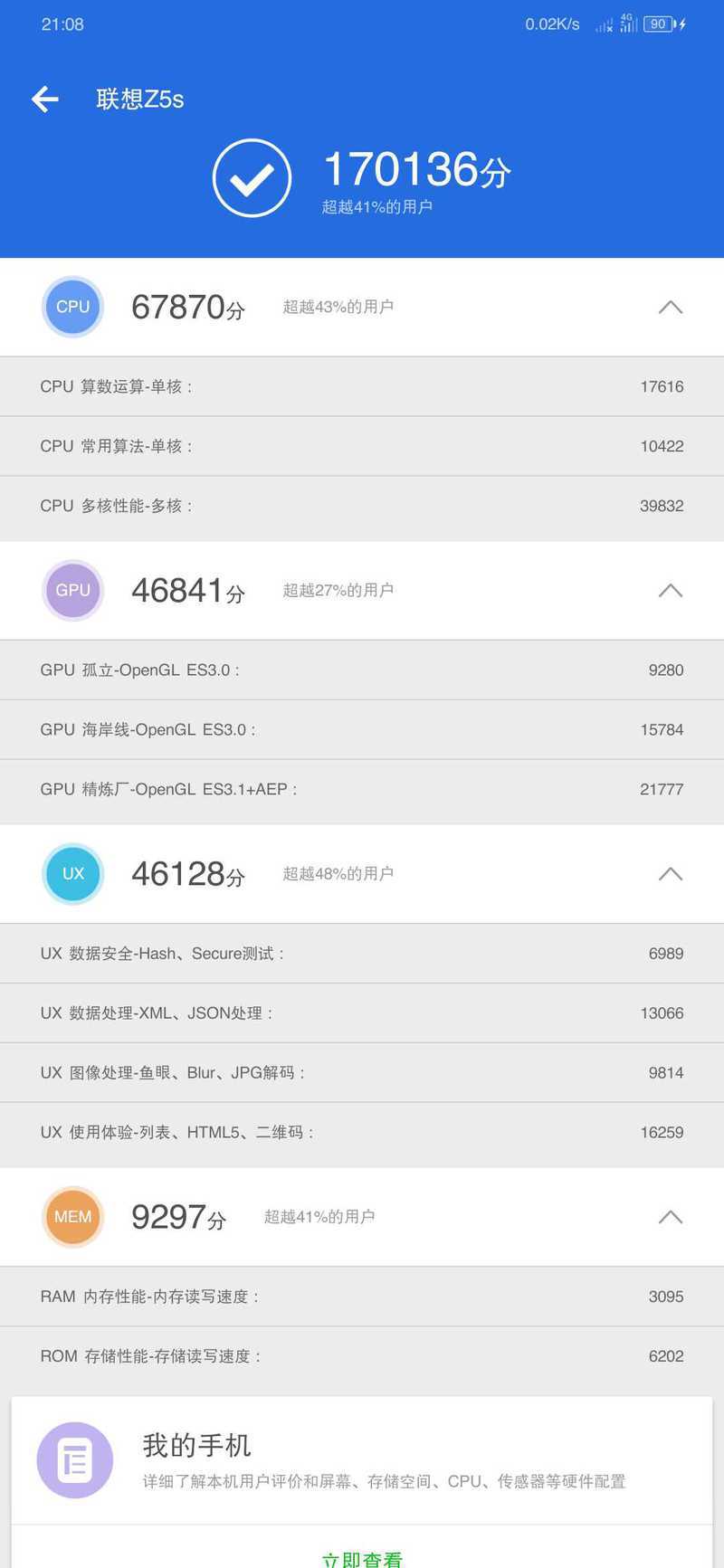
Task: Collapse the UX score section
Action: 670,873
